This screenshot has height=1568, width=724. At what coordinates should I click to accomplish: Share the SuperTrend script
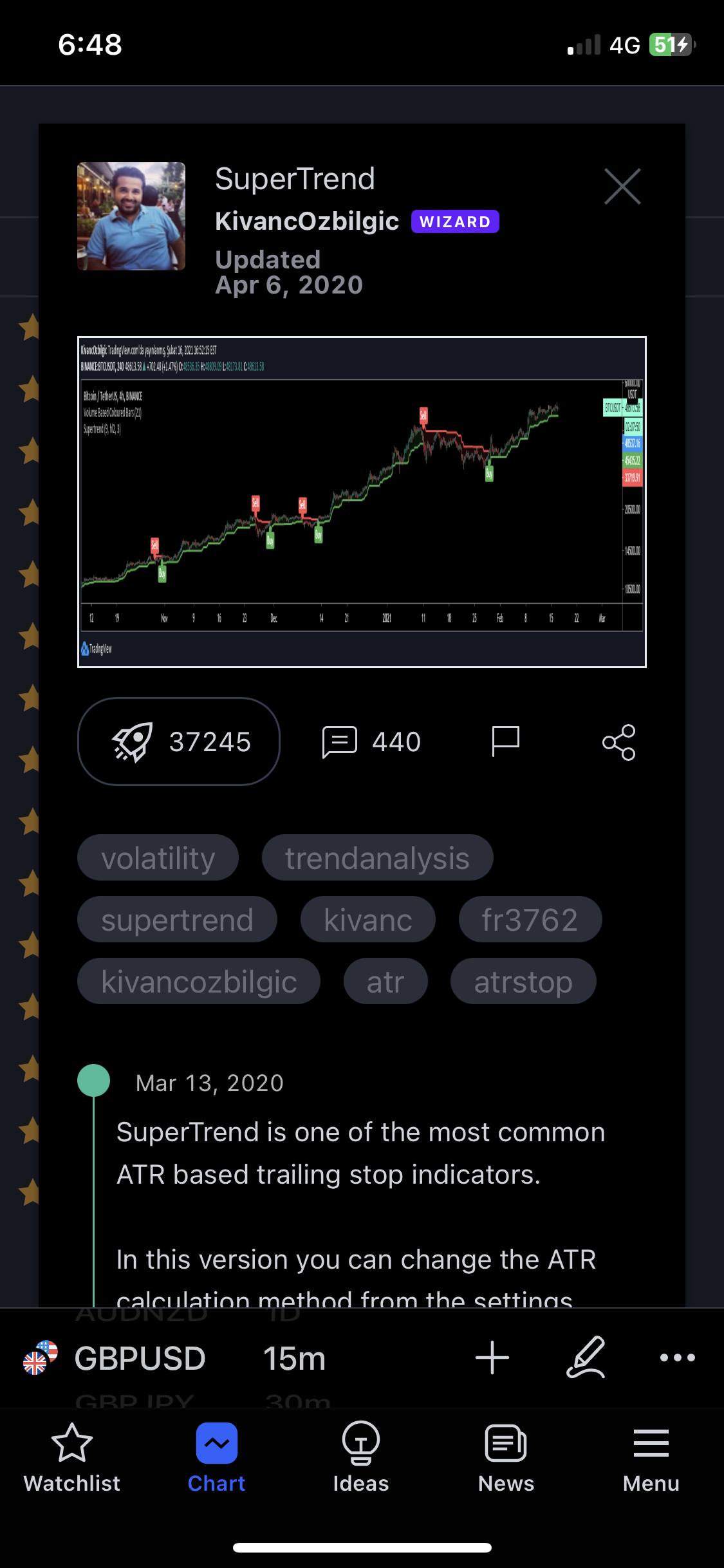click(x=620, y=742)
